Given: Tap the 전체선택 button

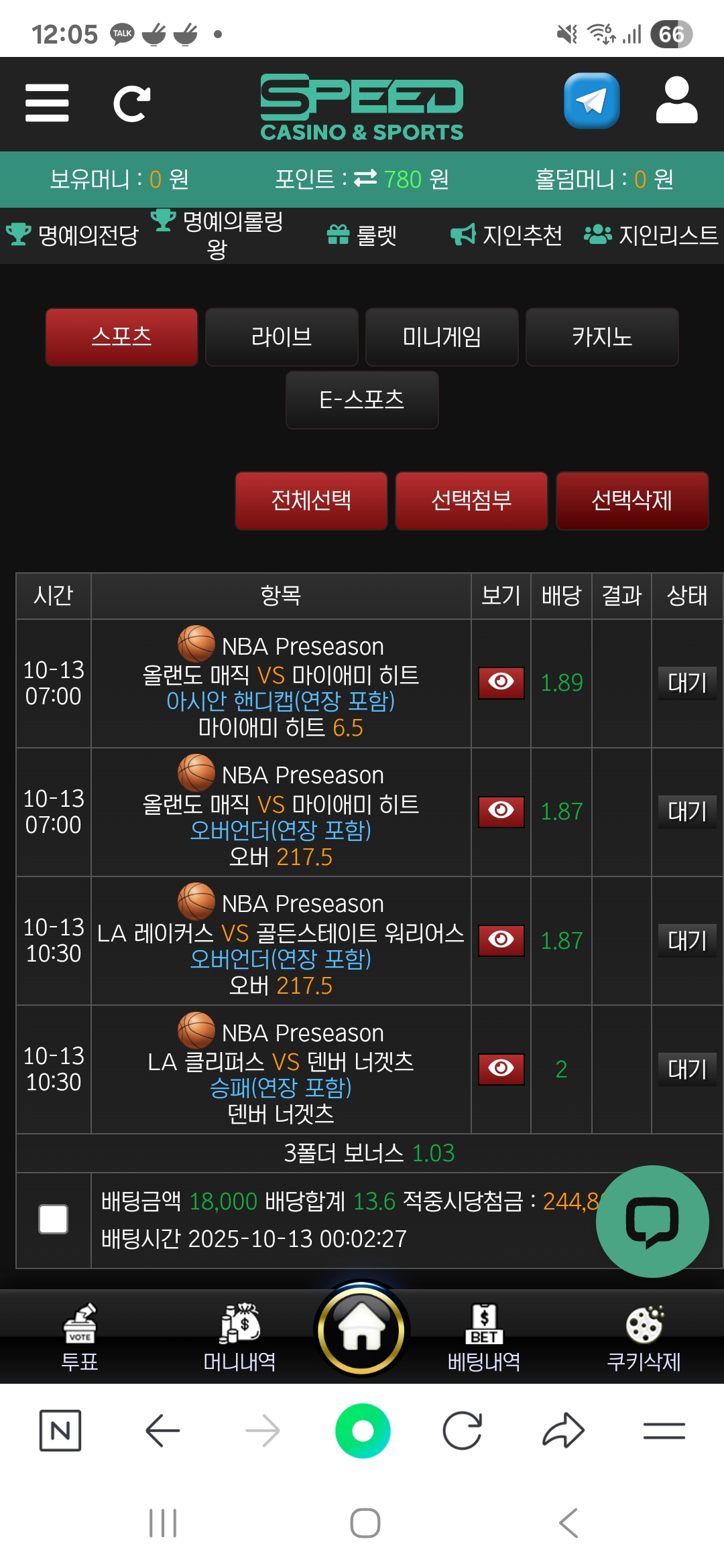Looking at the screenshot, I should click(311, 501).
